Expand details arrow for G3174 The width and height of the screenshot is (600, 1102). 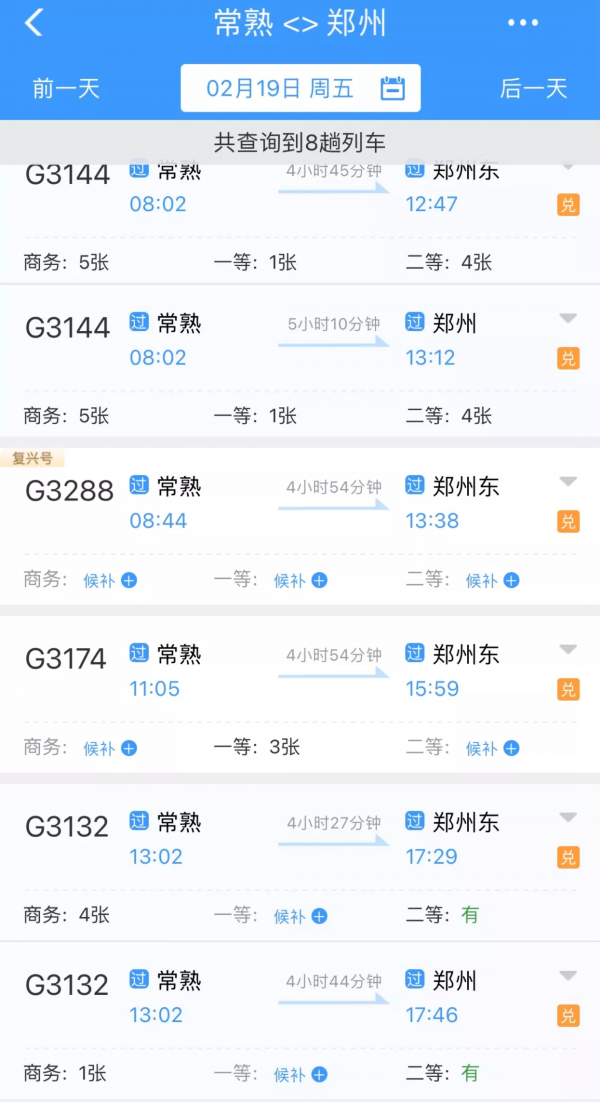(x=568, y=650)
